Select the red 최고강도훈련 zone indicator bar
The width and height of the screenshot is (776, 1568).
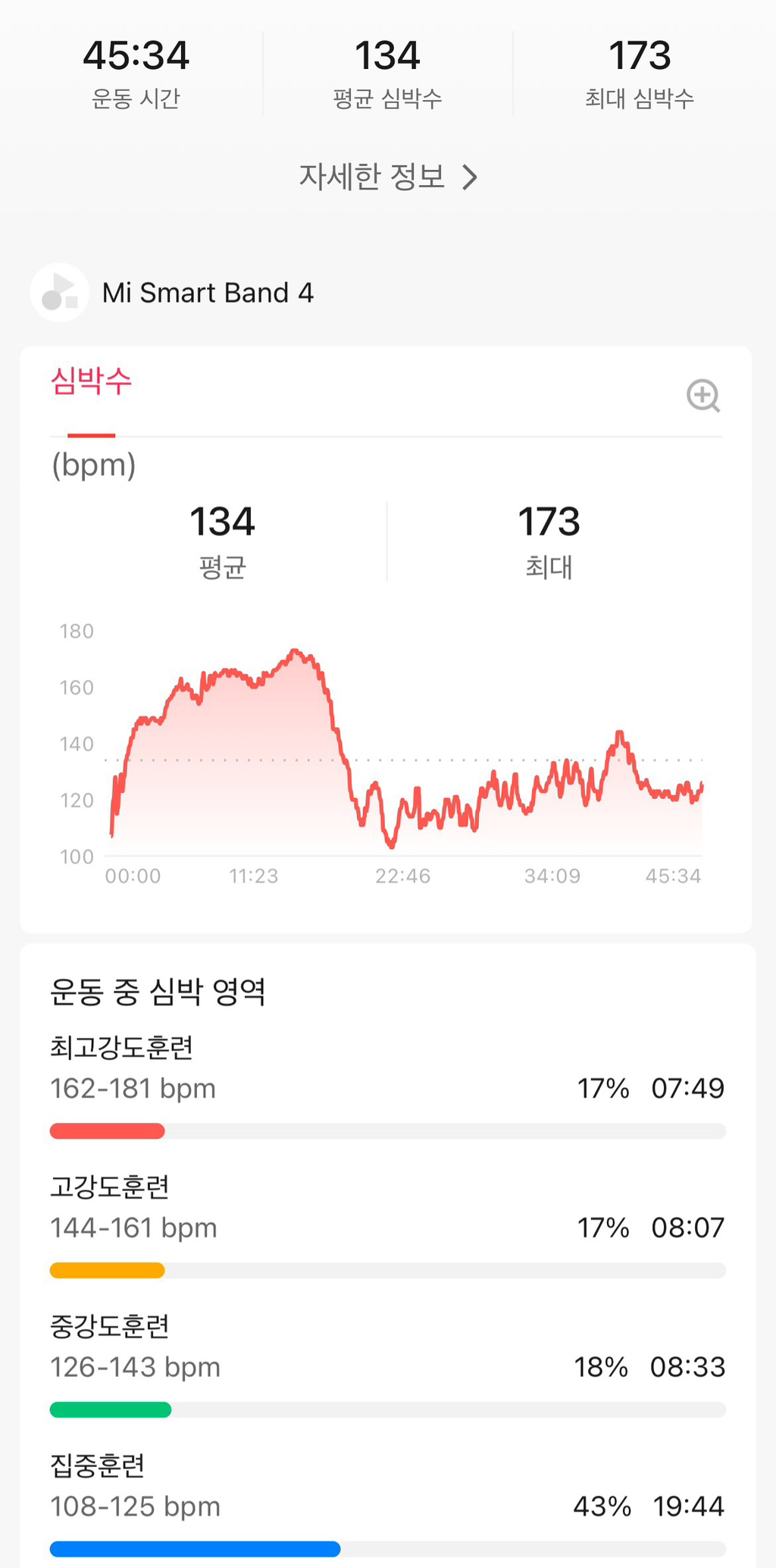107,1131
